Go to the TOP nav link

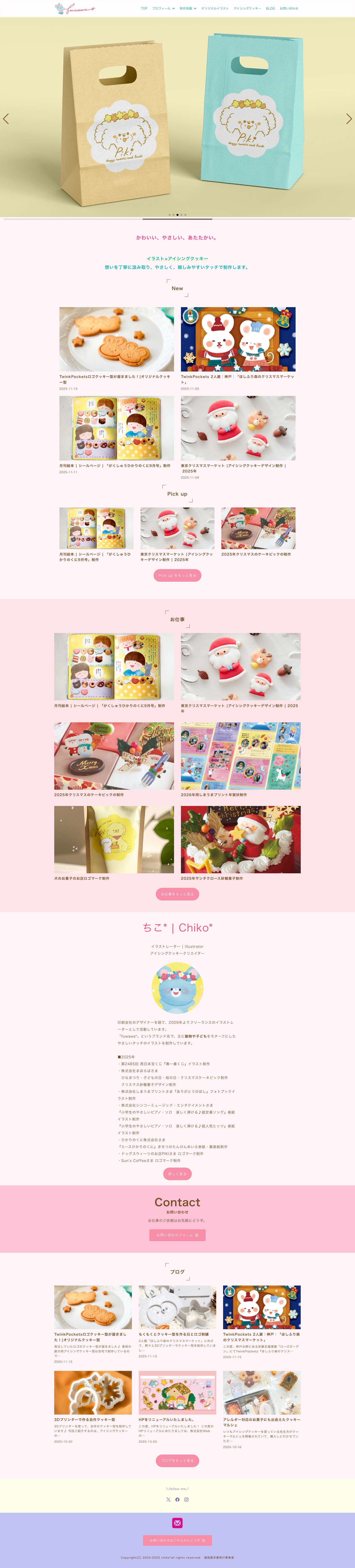[x=144, y=9]
